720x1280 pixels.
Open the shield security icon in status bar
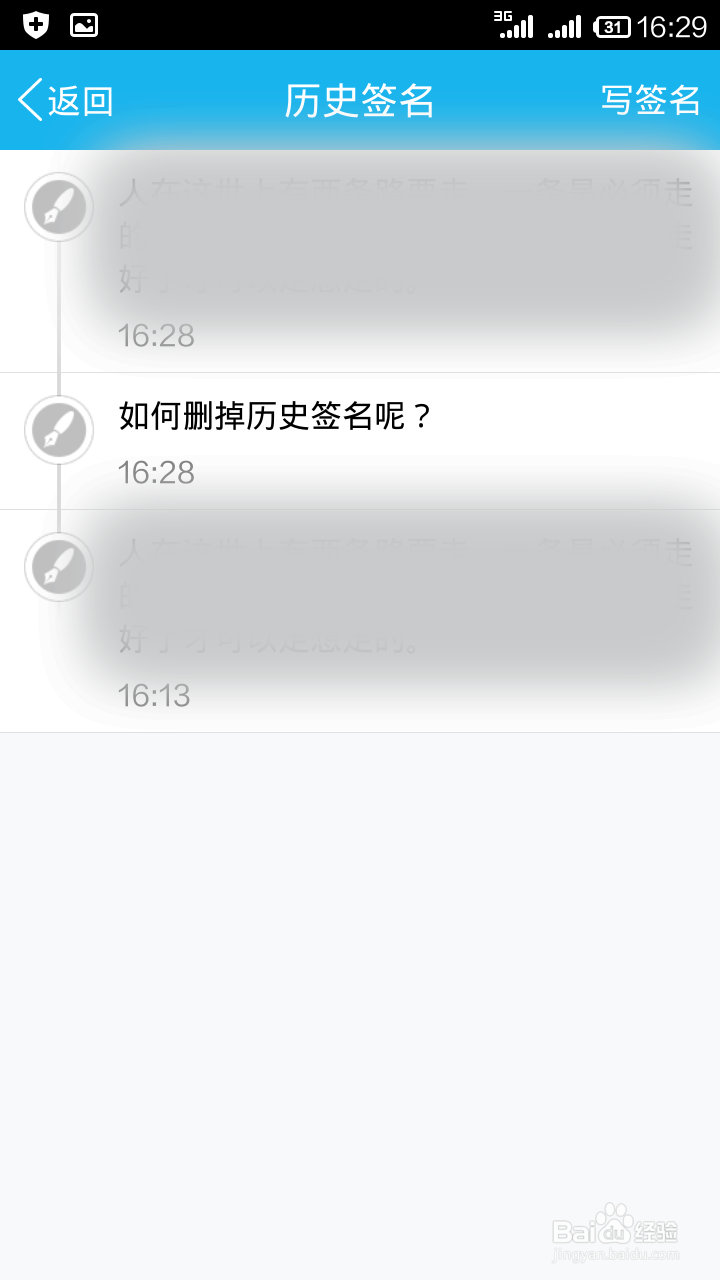(x=36, y=22)
